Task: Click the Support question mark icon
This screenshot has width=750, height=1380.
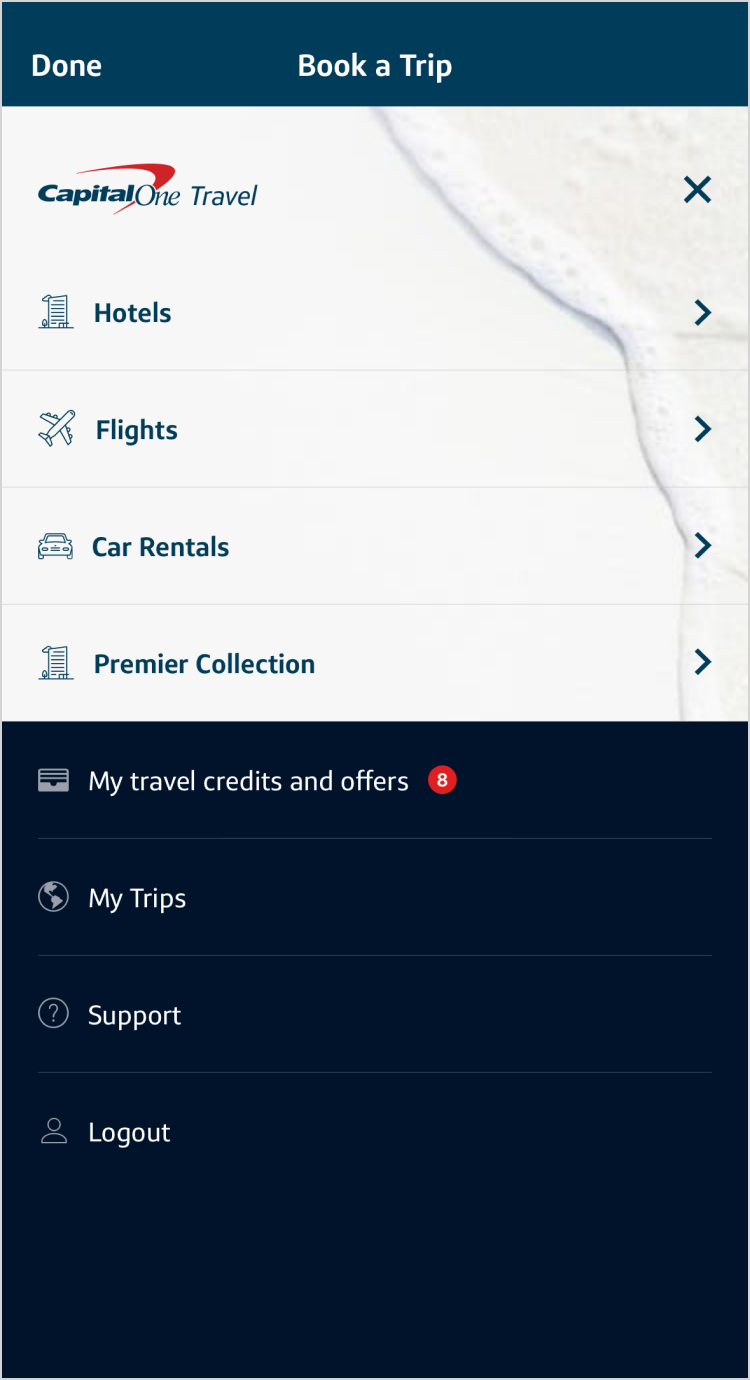Action: [53, 1014]
